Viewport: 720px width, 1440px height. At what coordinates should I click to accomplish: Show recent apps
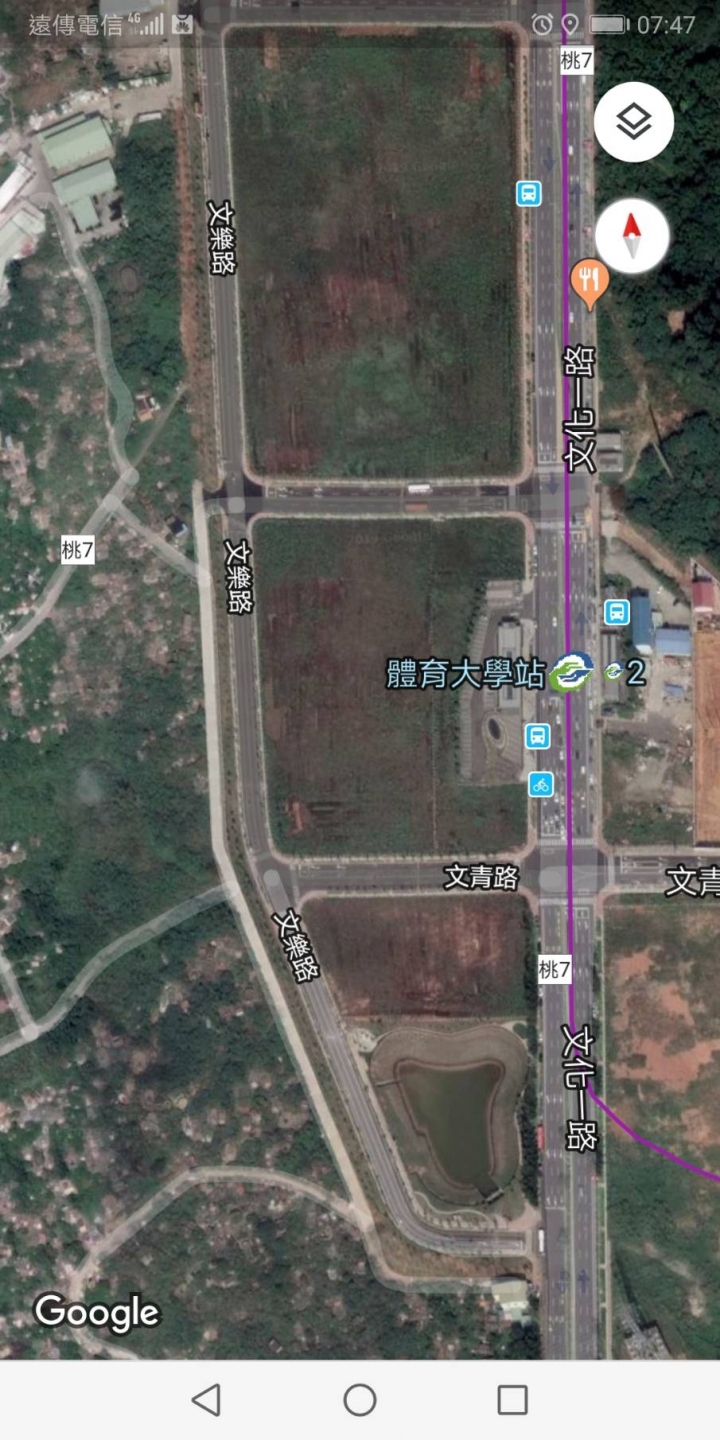(512, 1400)
